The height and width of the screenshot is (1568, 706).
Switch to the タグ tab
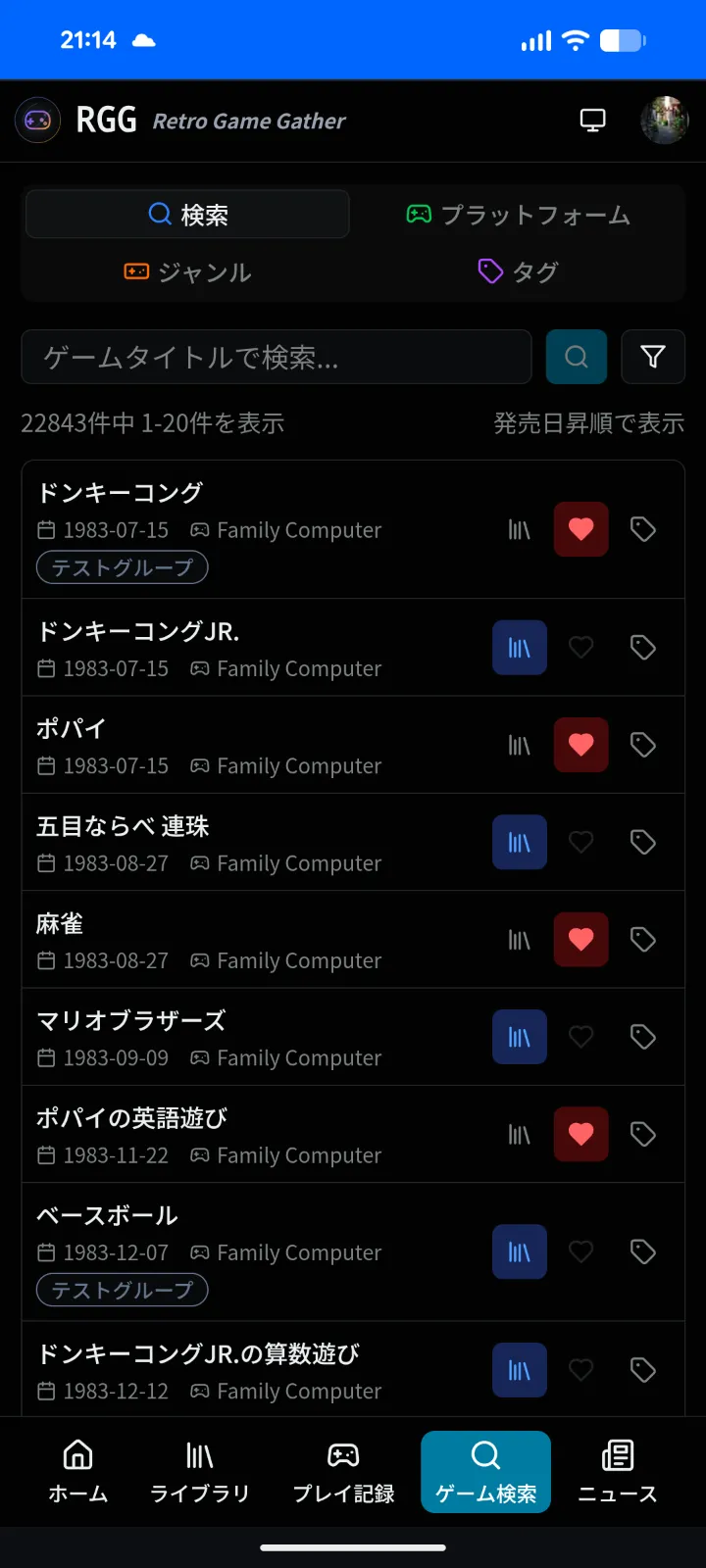[518, 271]
